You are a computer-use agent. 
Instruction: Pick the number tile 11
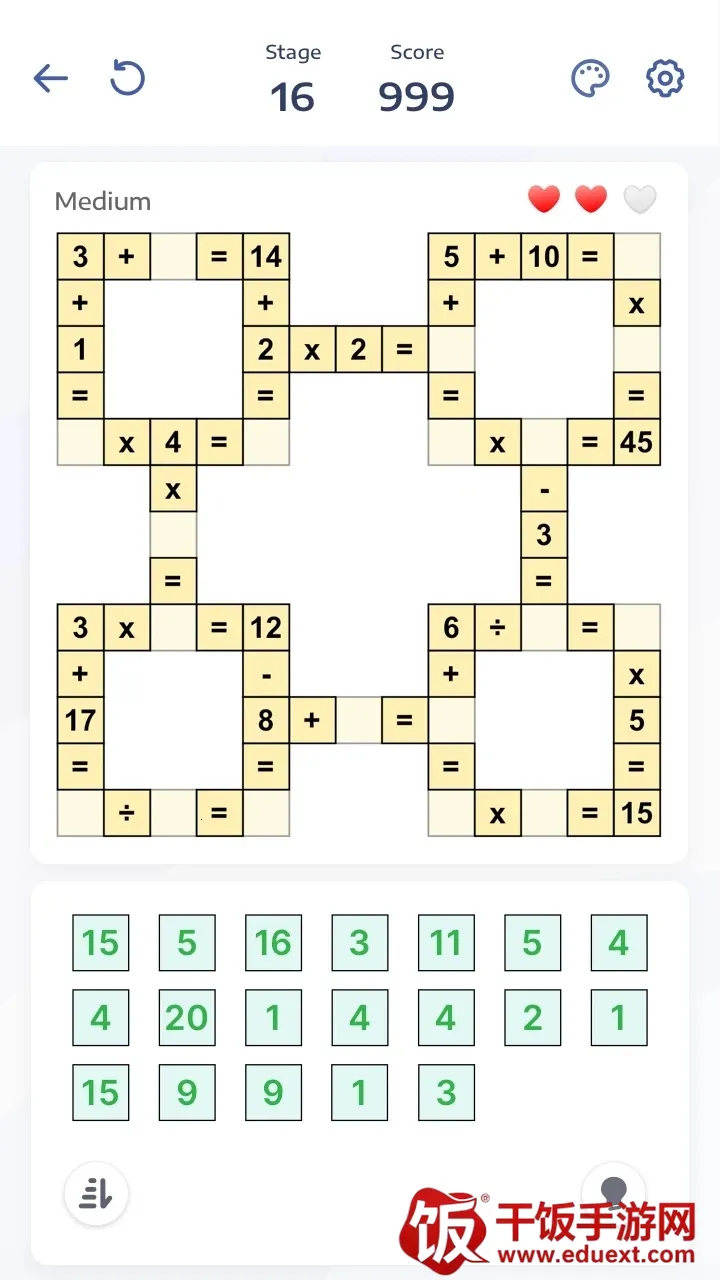446,942
